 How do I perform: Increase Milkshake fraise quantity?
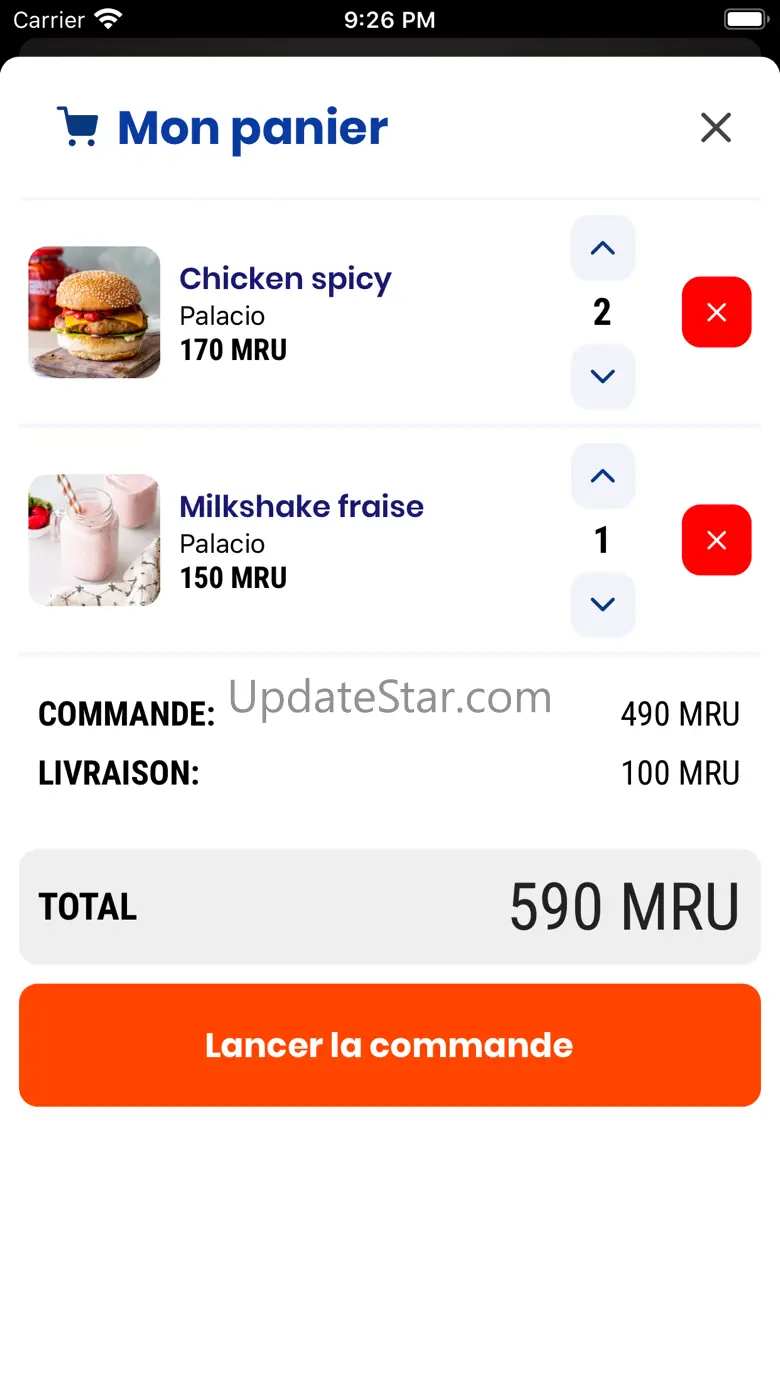tap(602, 476)
